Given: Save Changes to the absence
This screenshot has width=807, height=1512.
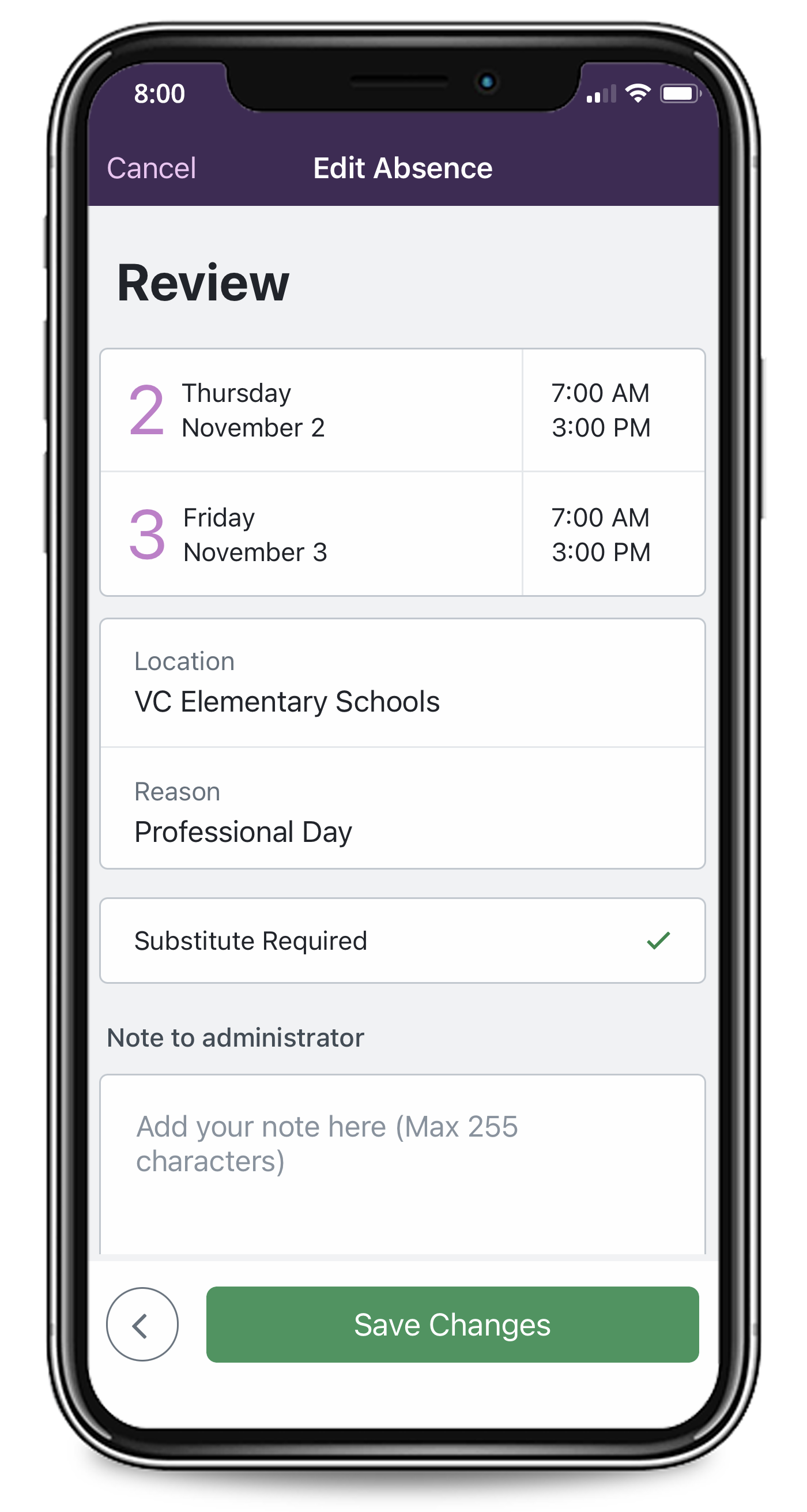Looking at the screenshot, I should tap(452, 1325).
